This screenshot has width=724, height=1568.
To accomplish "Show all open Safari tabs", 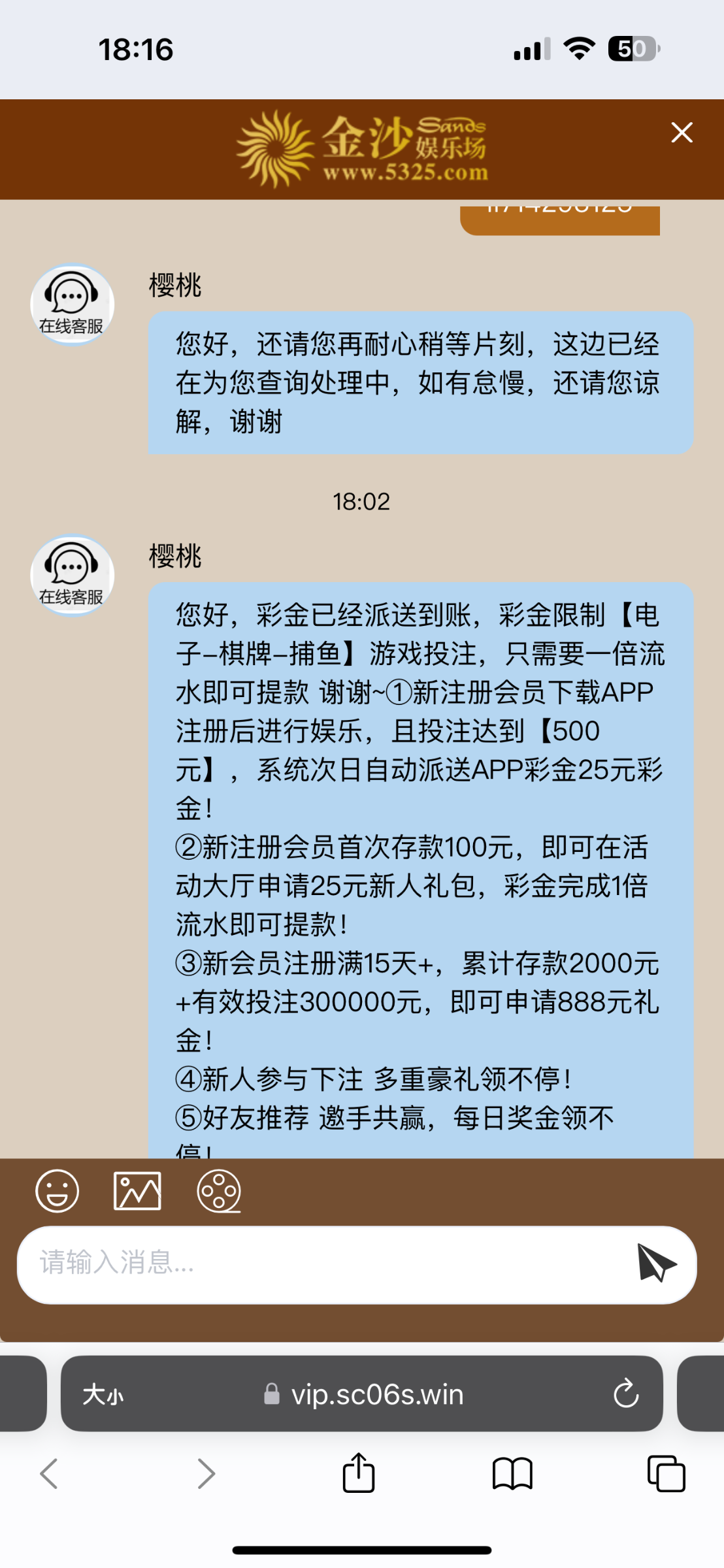I will [x=666, y=1474].
